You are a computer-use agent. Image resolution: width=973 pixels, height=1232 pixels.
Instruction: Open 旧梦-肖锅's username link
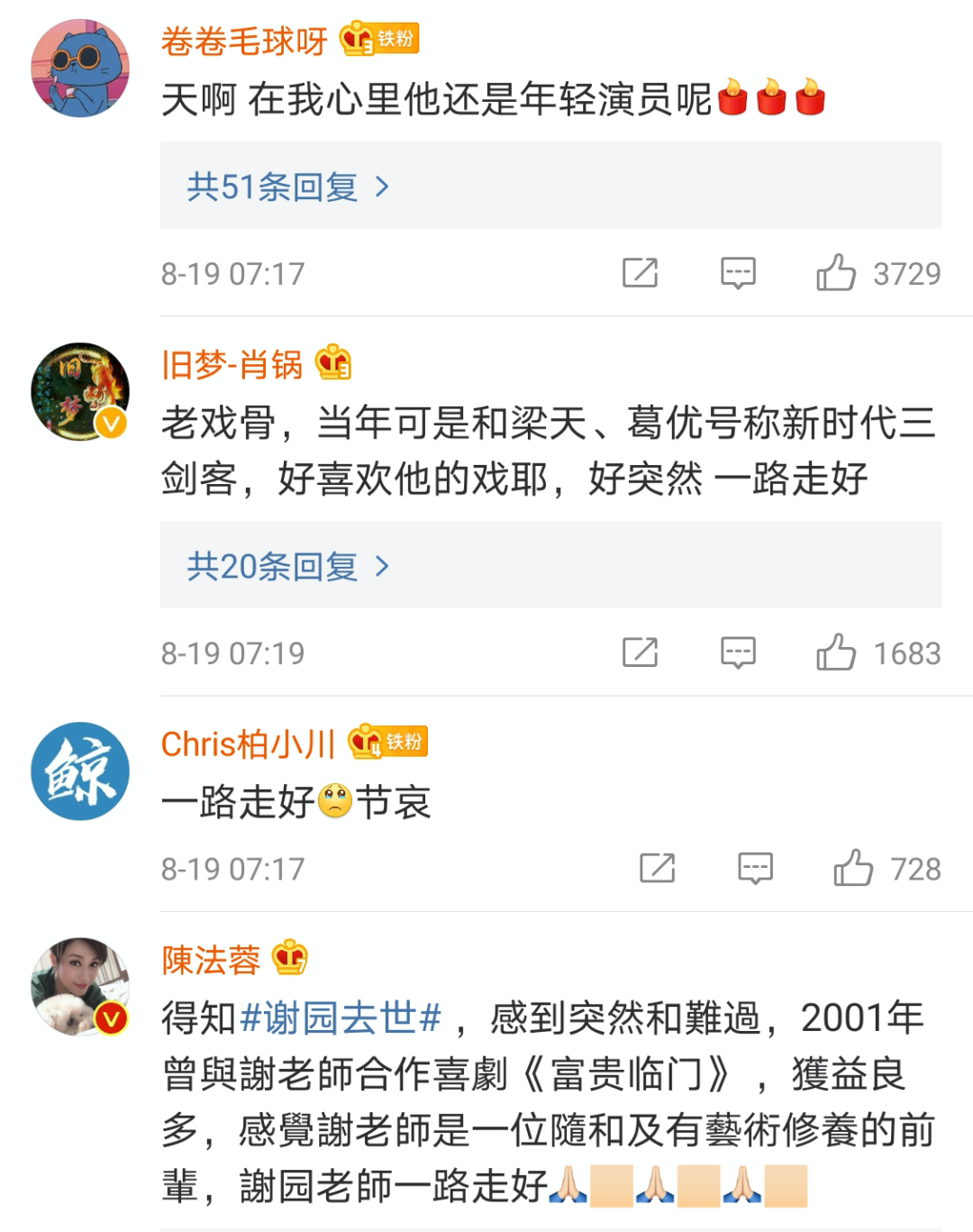[232, 365]
